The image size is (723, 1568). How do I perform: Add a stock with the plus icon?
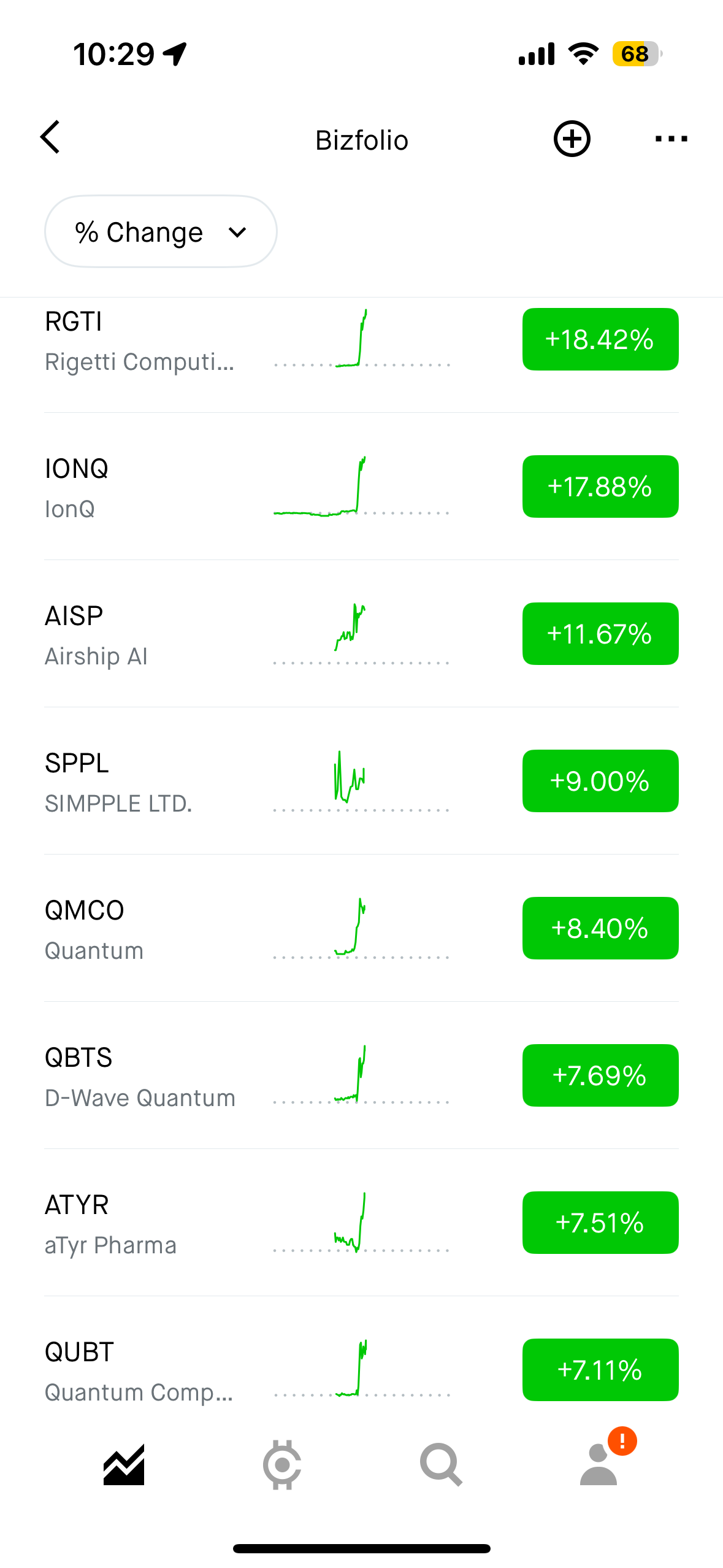click(x=572, y=139)
